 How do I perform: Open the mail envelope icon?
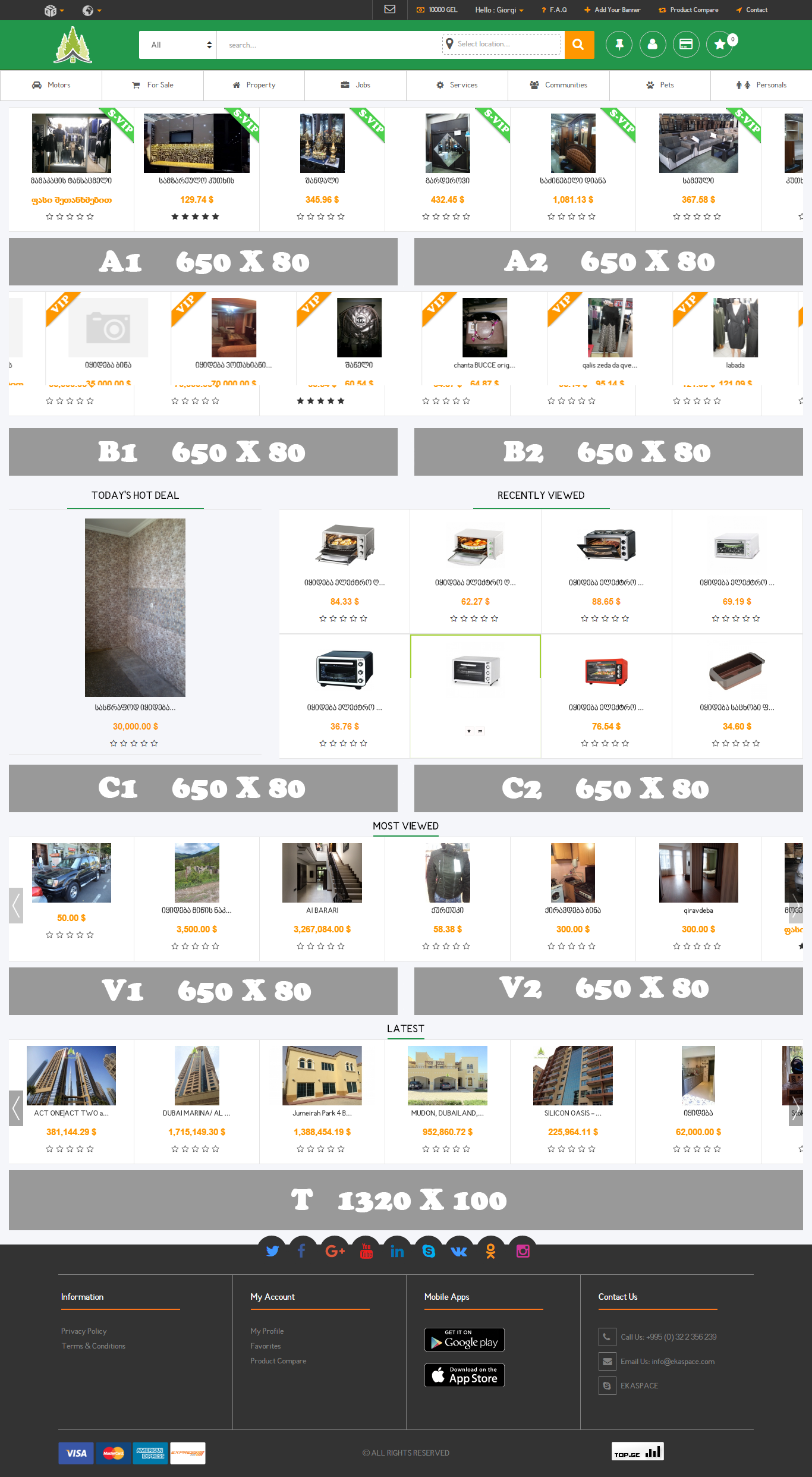(390, 10)
